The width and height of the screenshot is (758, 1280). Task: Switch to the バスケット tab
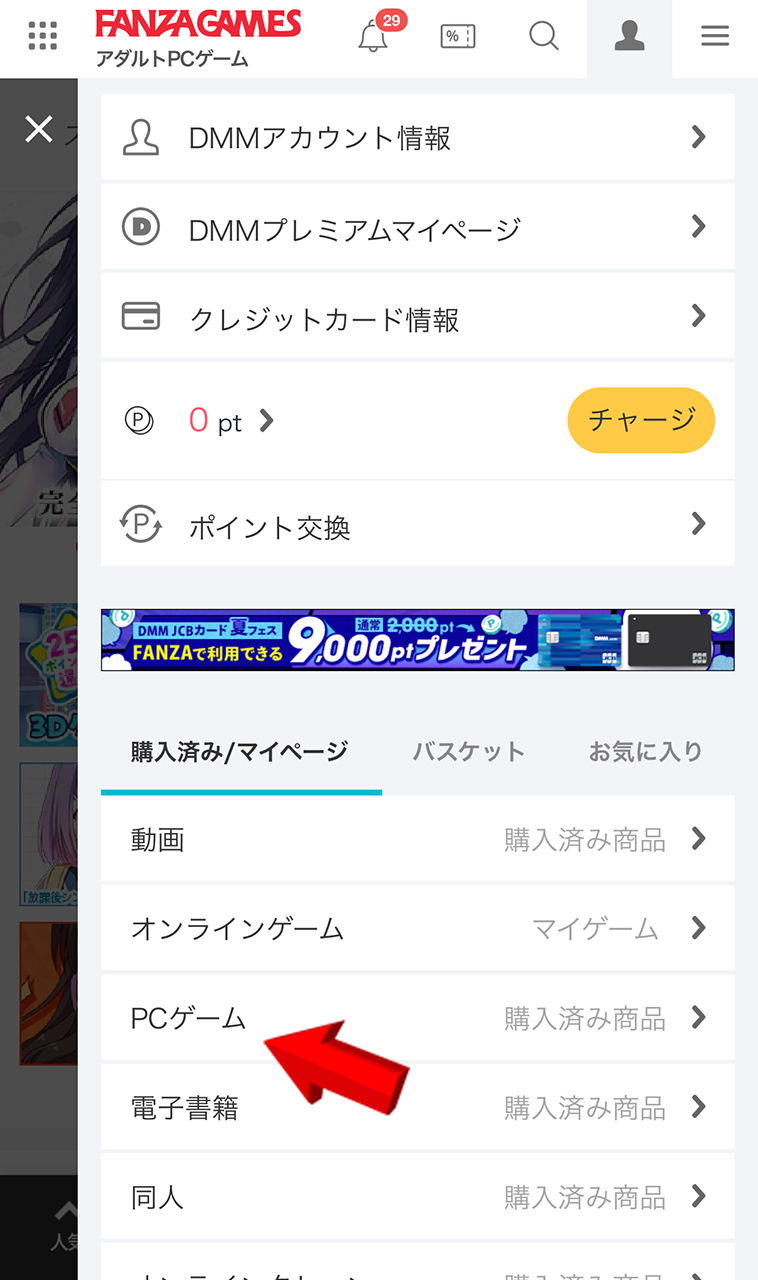pos(469,752)
